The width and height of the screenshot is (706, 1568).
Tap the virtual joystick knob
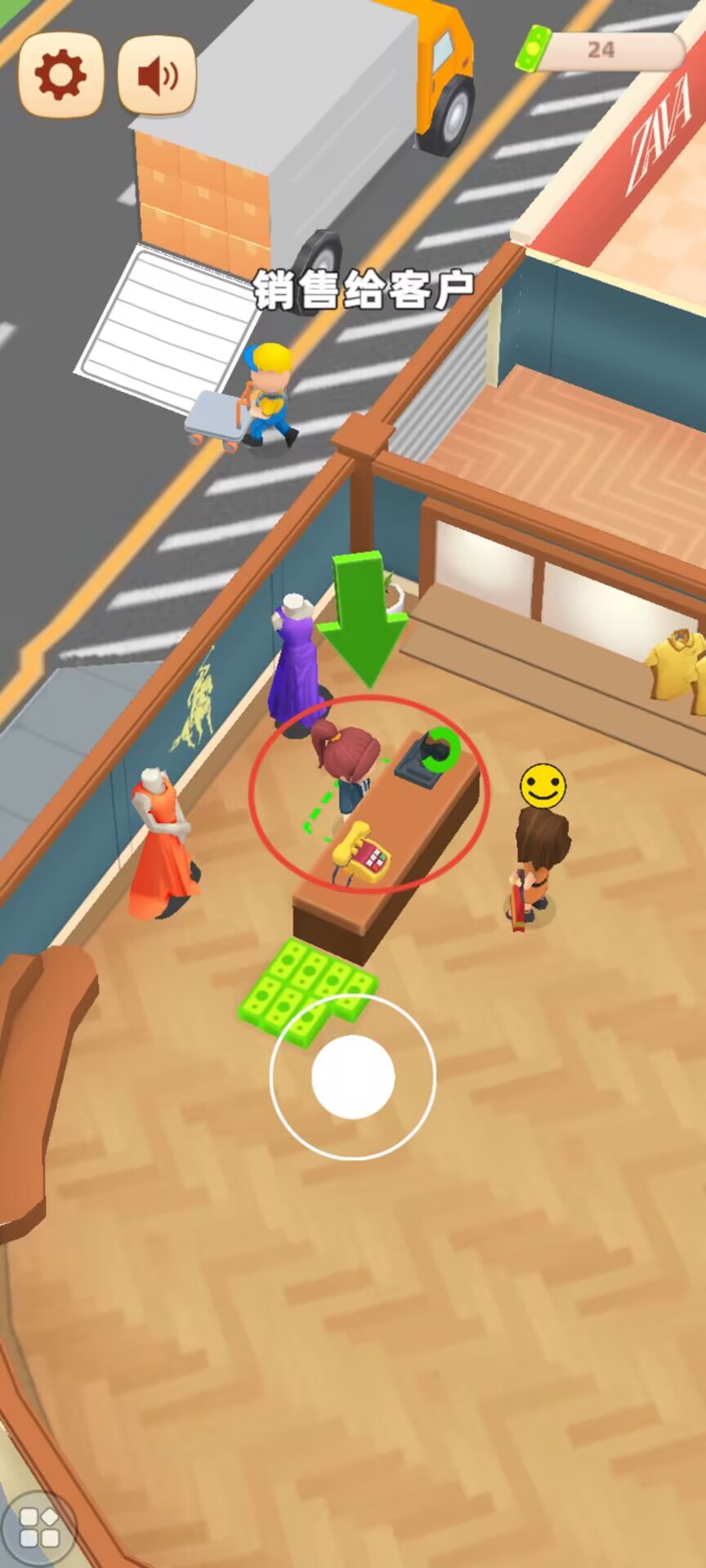(x=353, y=1076)
